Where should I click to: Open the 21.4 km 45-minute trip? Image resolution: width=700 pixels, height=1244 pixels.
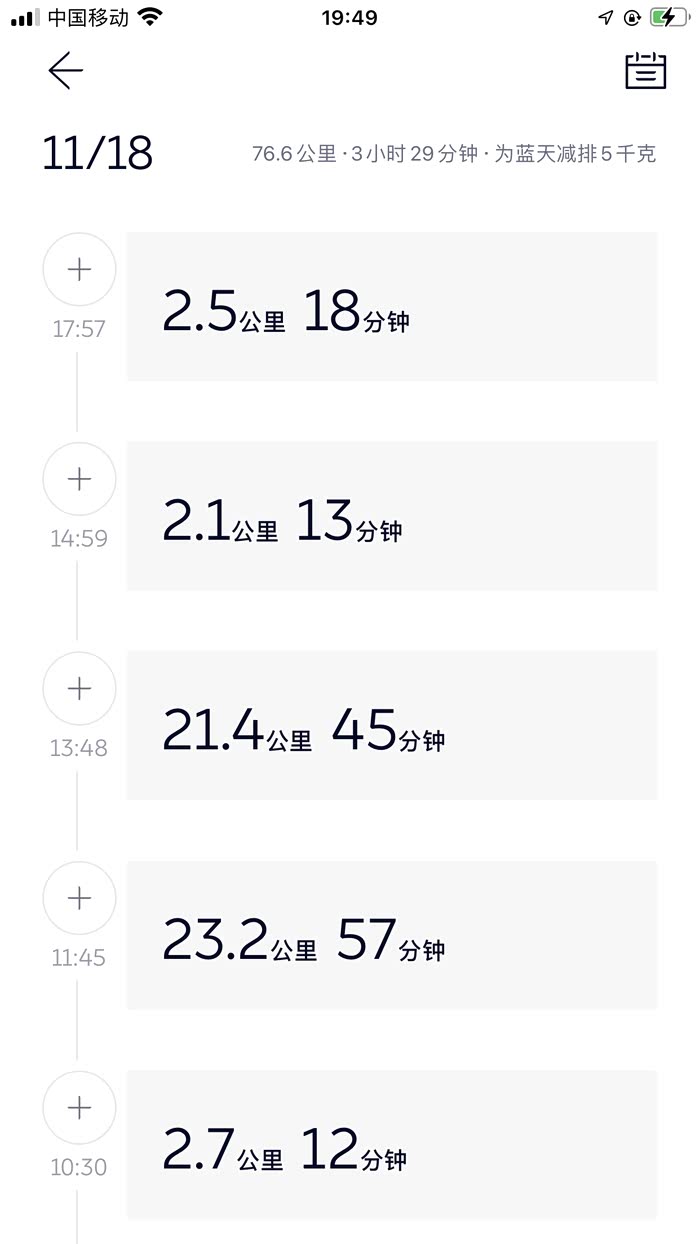pyautogui.click(x=392, y=725)
